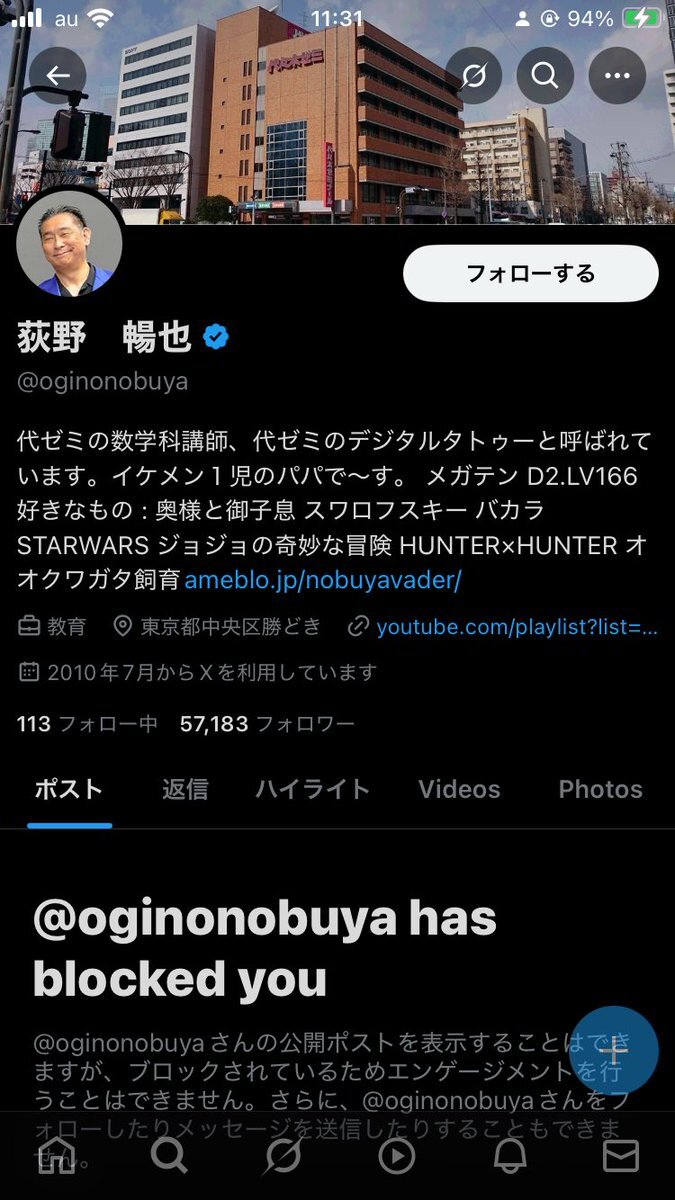Open the youtube.com playlist link
Image resolution: width=675 pixels, height=1200 pixels.
tap(516, 627)
